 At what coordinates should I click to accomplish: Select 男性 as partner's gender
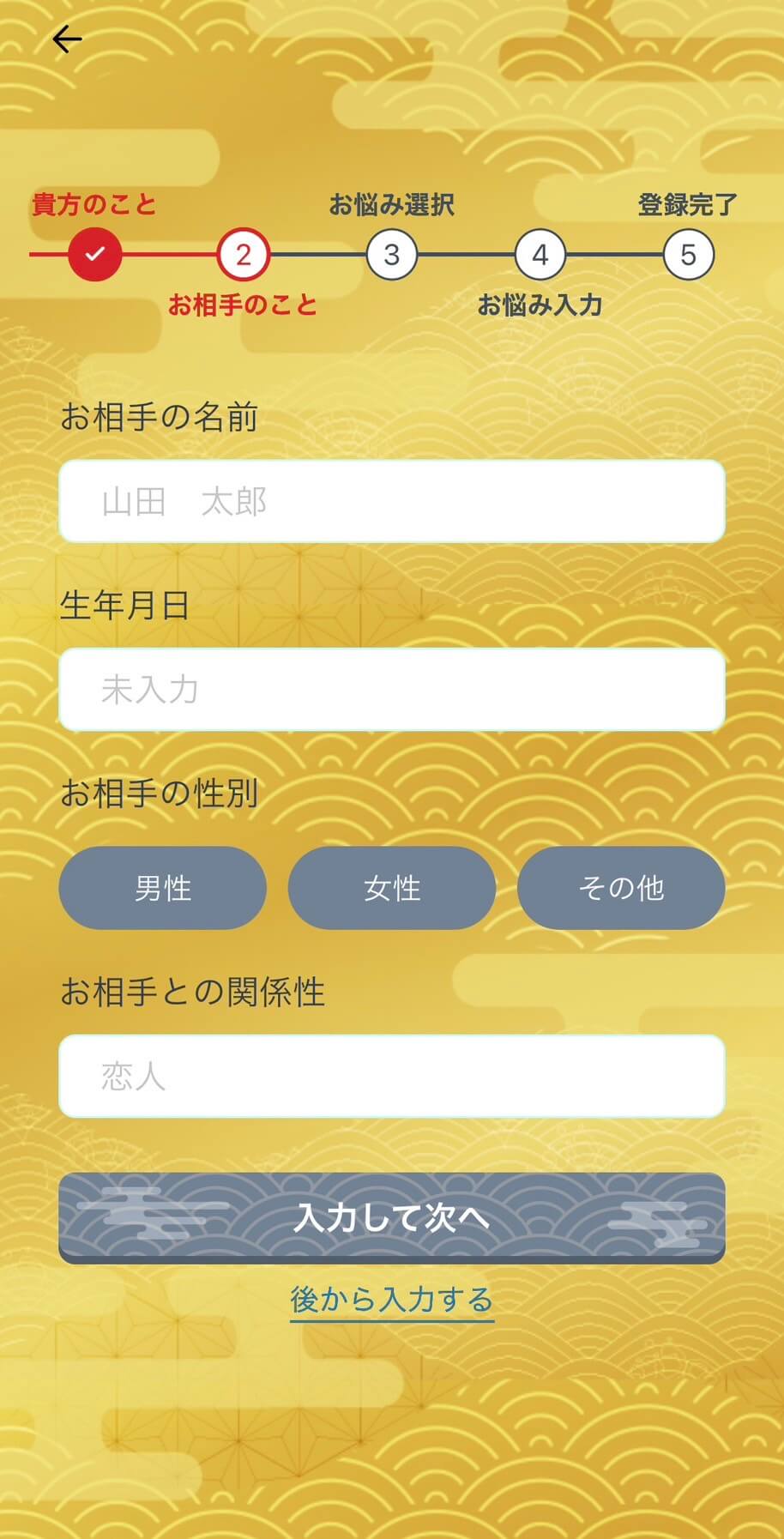click(163, 888)
